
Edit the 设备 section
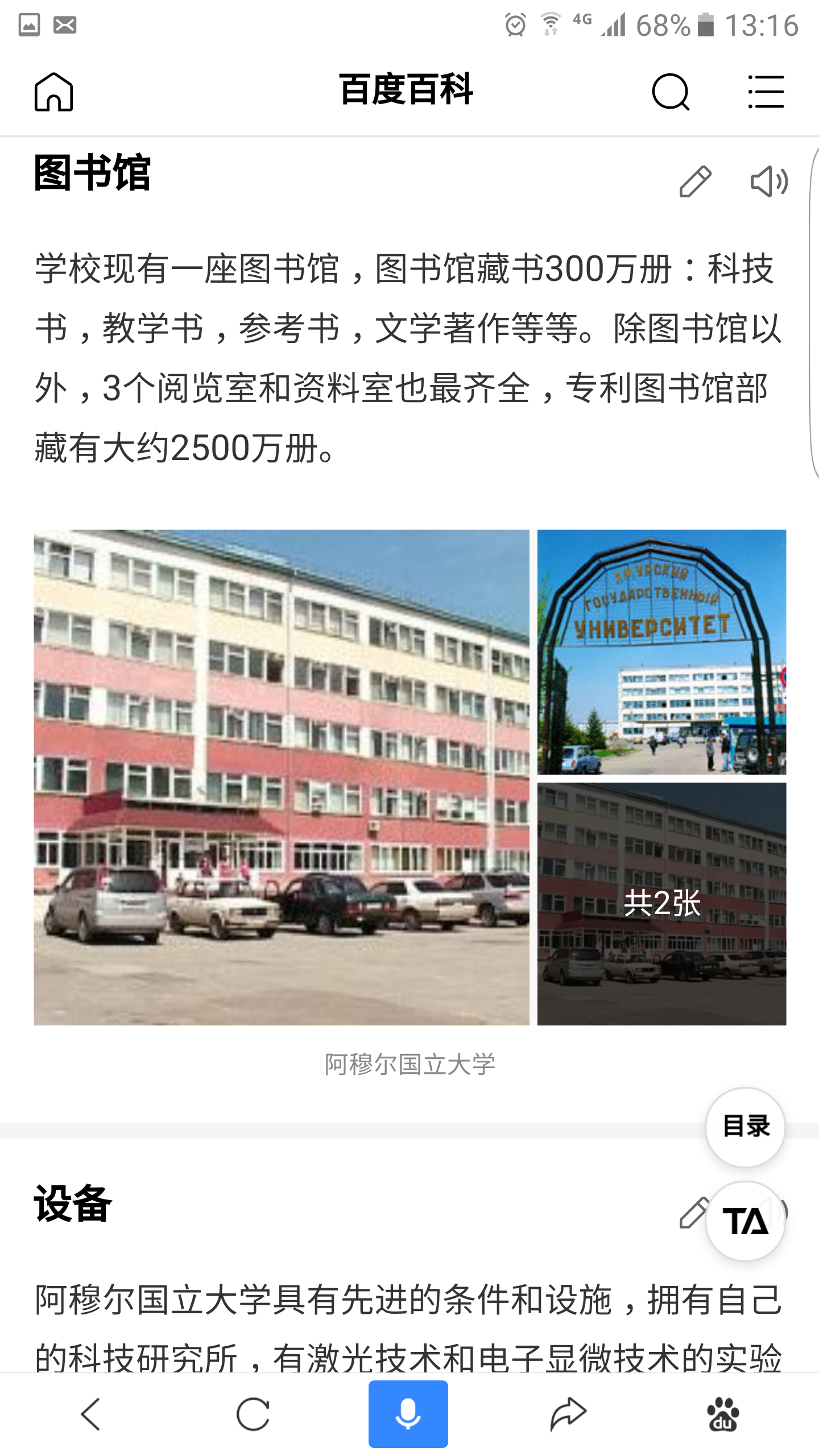(693, 1213)
